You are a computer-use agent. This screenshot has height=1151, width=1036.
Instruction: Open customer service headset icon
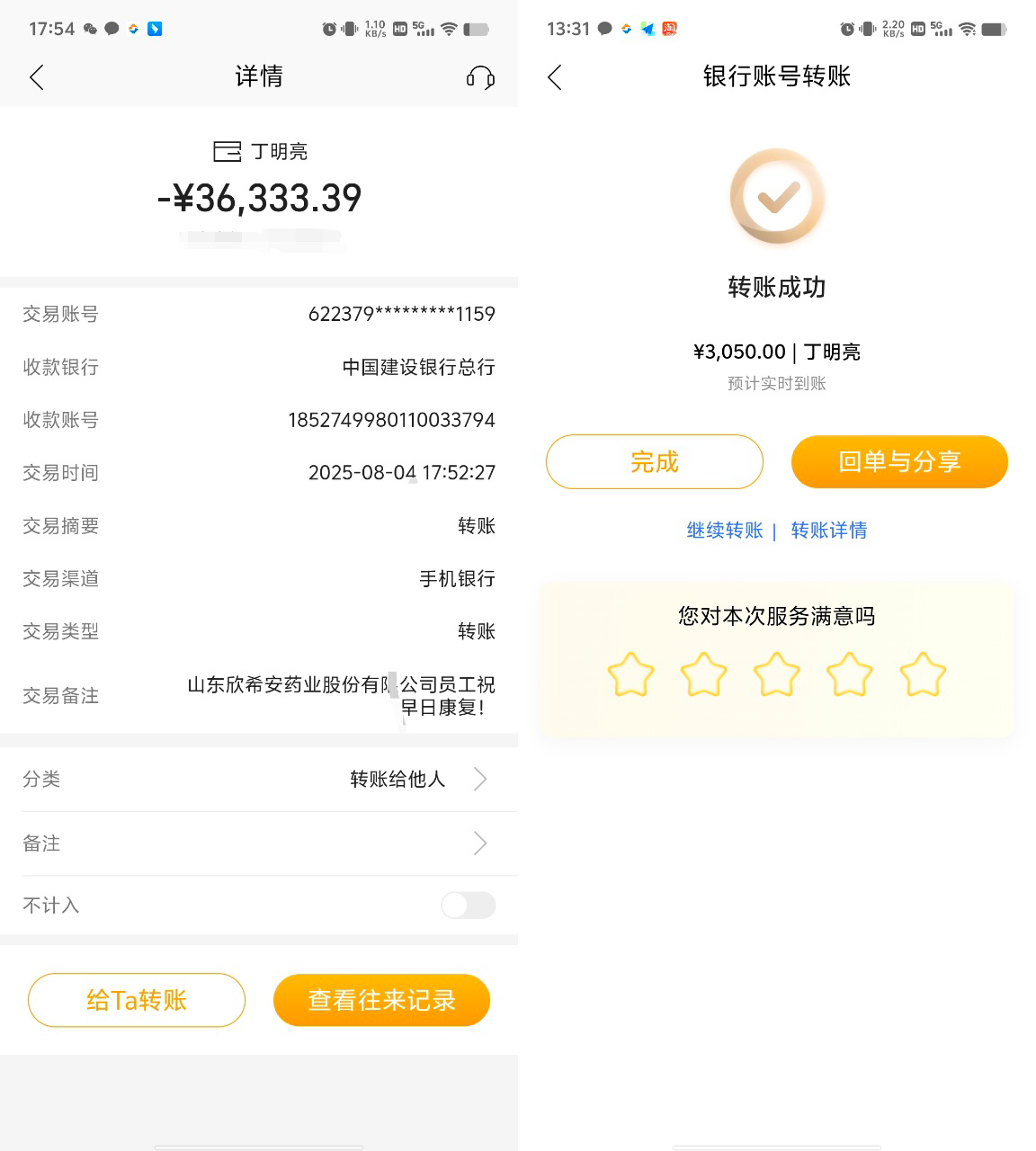click(x=480, y=77)
